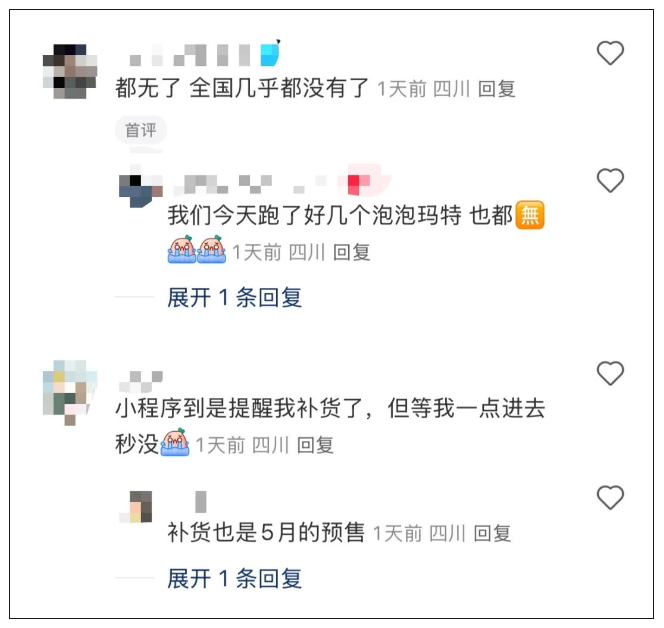Expand 1 reply under 补货也是5月的预售

pyautogui.click(x=234, y=578)
